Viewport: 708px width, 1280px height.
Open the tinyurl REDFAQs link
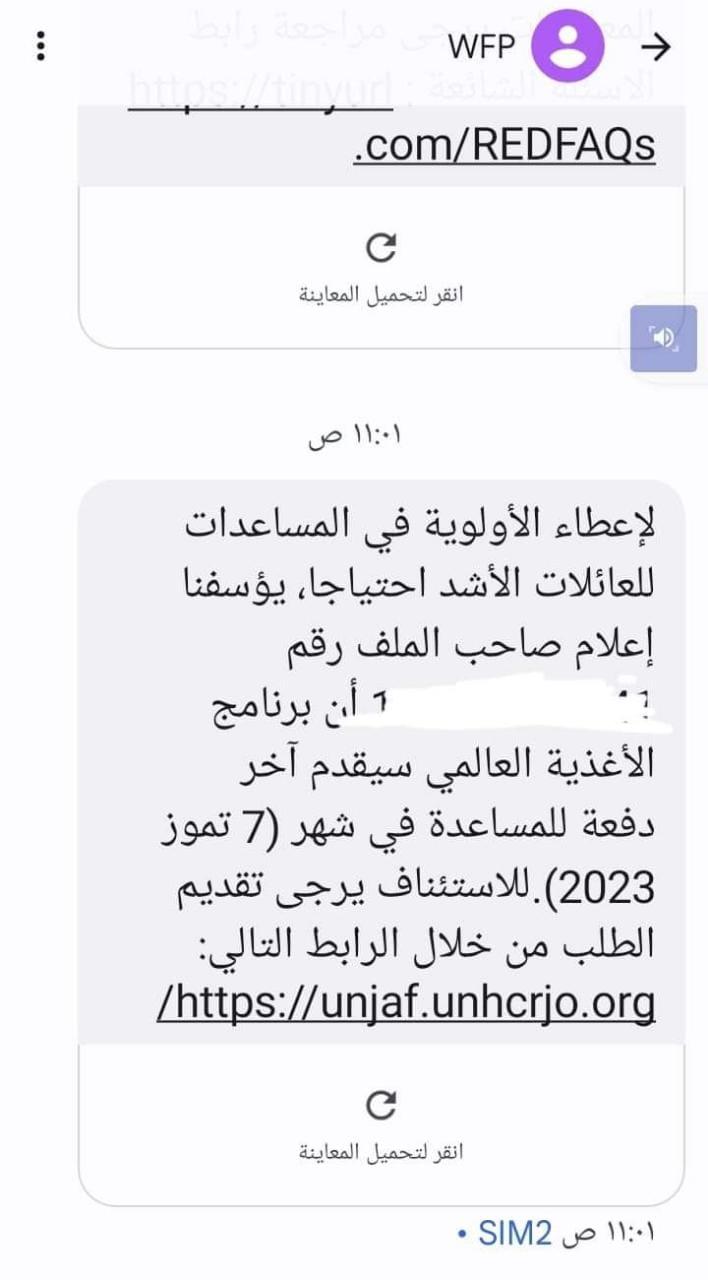coord(505,146)
